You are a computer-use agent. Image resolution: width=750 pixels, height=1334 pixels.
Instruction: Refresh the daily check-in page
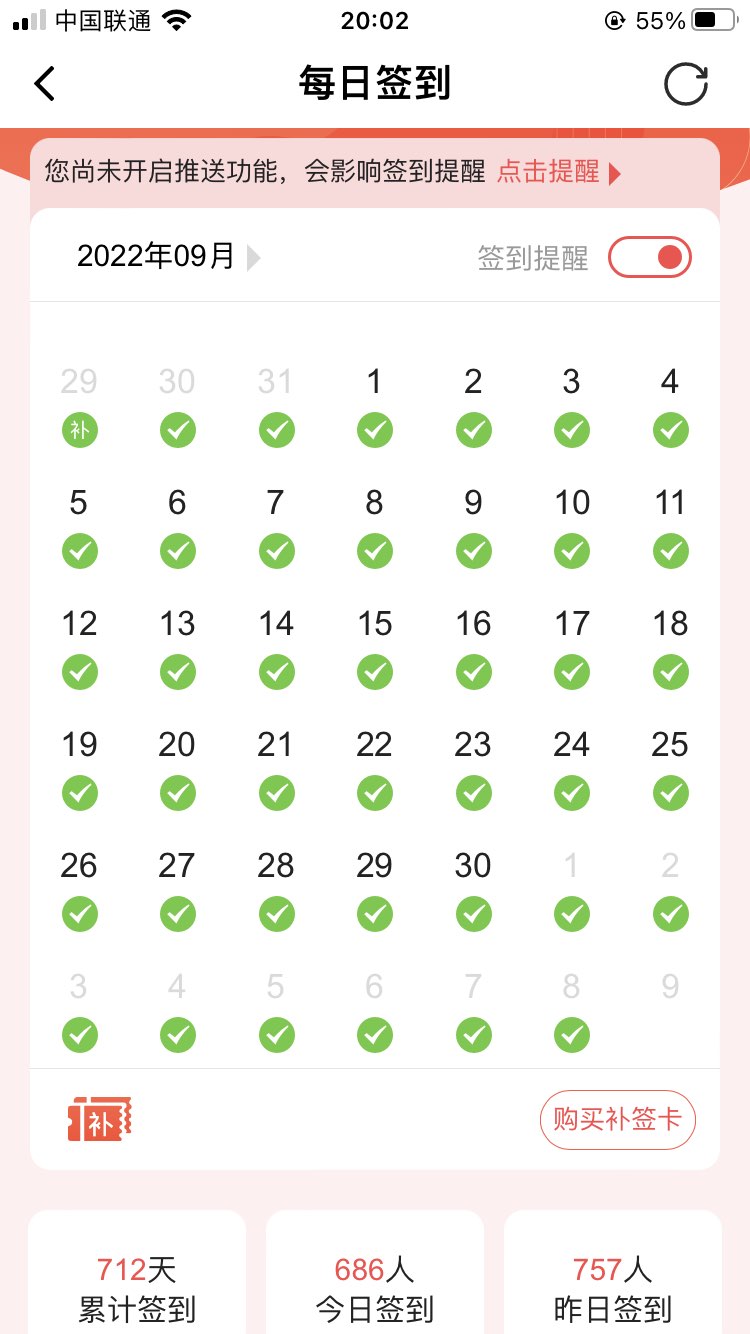coord(686,85)
